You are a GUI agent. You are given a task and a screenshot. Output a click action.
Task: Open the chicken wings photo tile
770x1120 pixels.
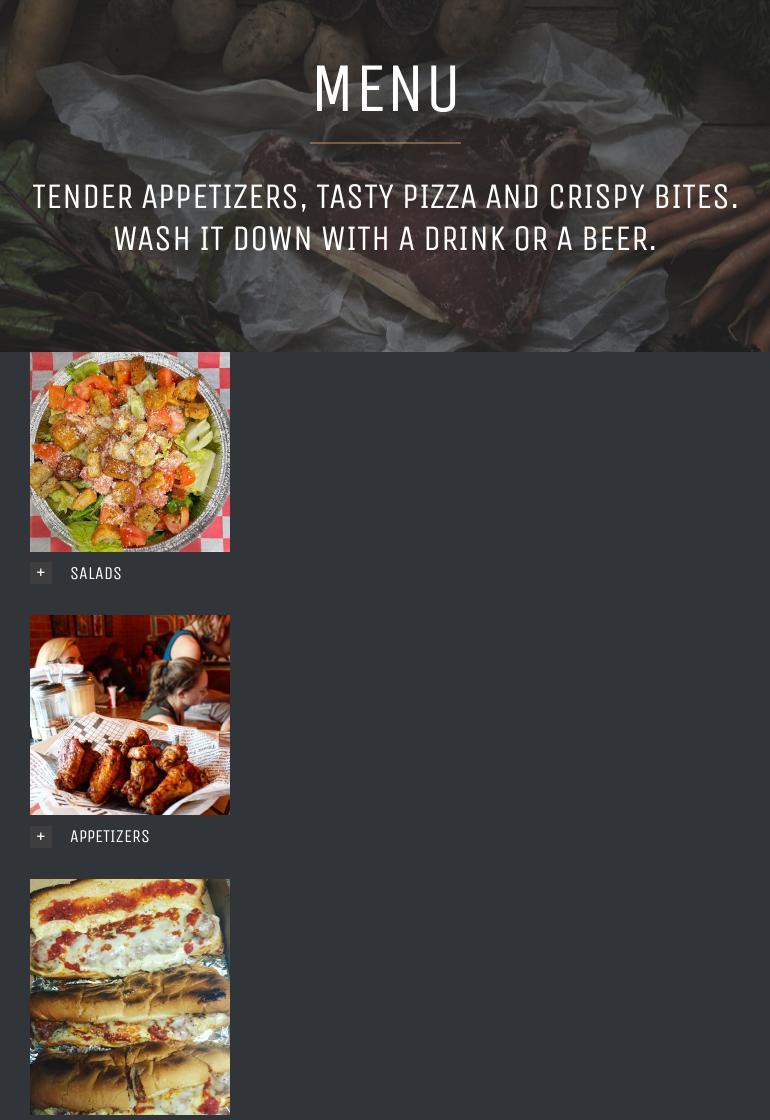click(x=130, y=715)
